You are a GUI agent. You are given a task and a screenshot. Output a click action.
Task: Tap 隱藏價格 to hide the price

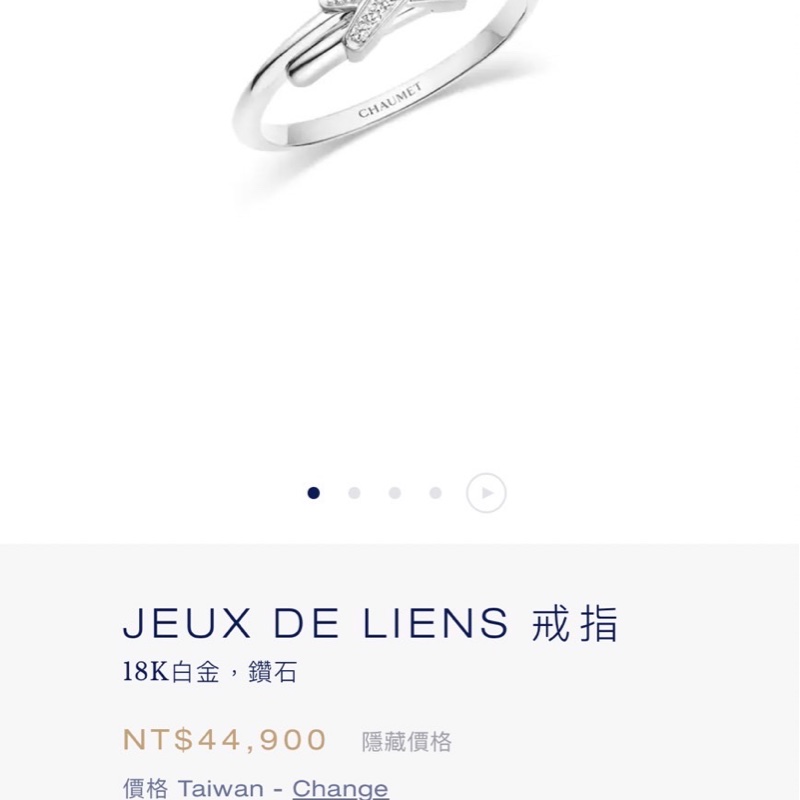tap(407, 742)
